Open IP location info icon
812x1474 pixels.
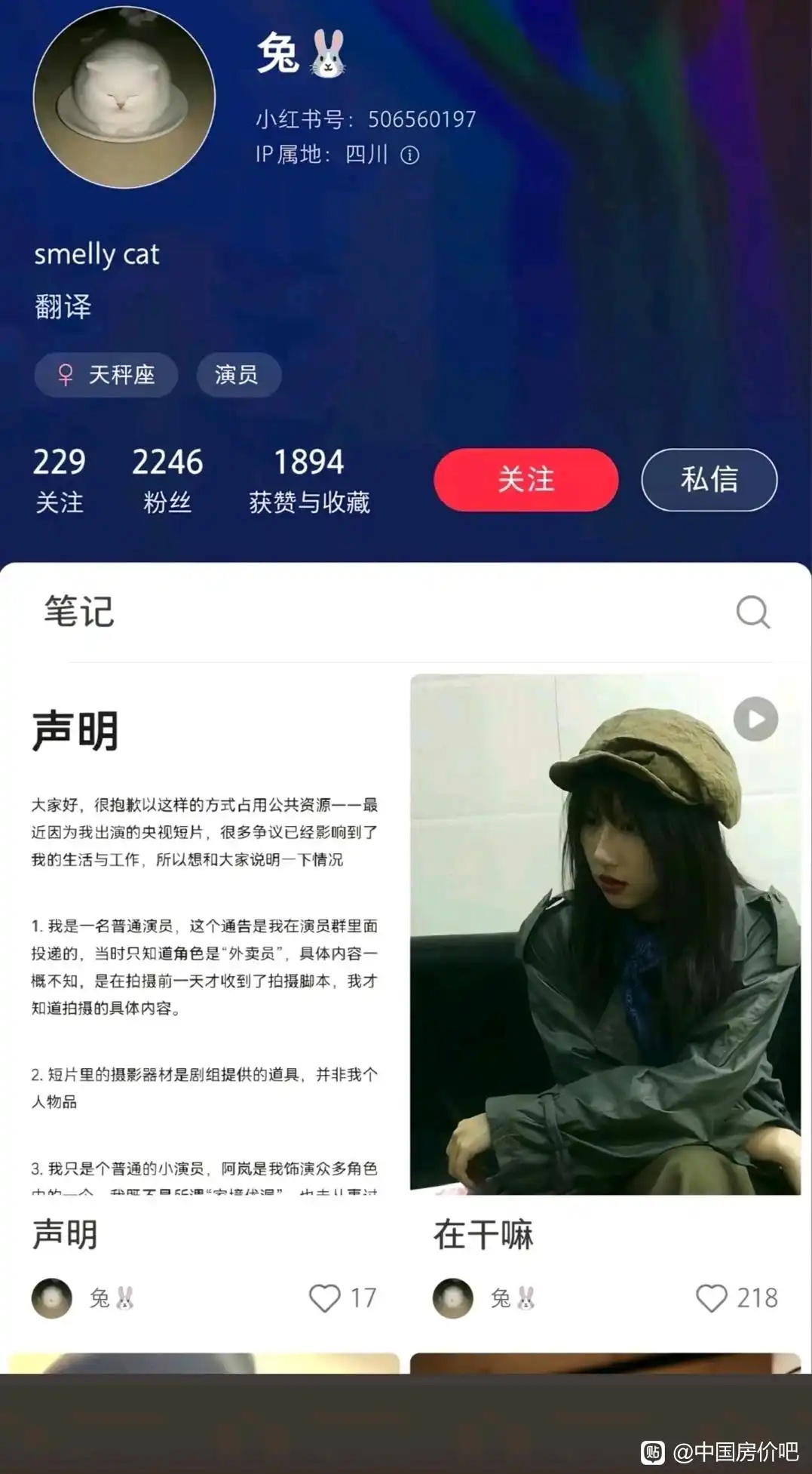(409, 155)
